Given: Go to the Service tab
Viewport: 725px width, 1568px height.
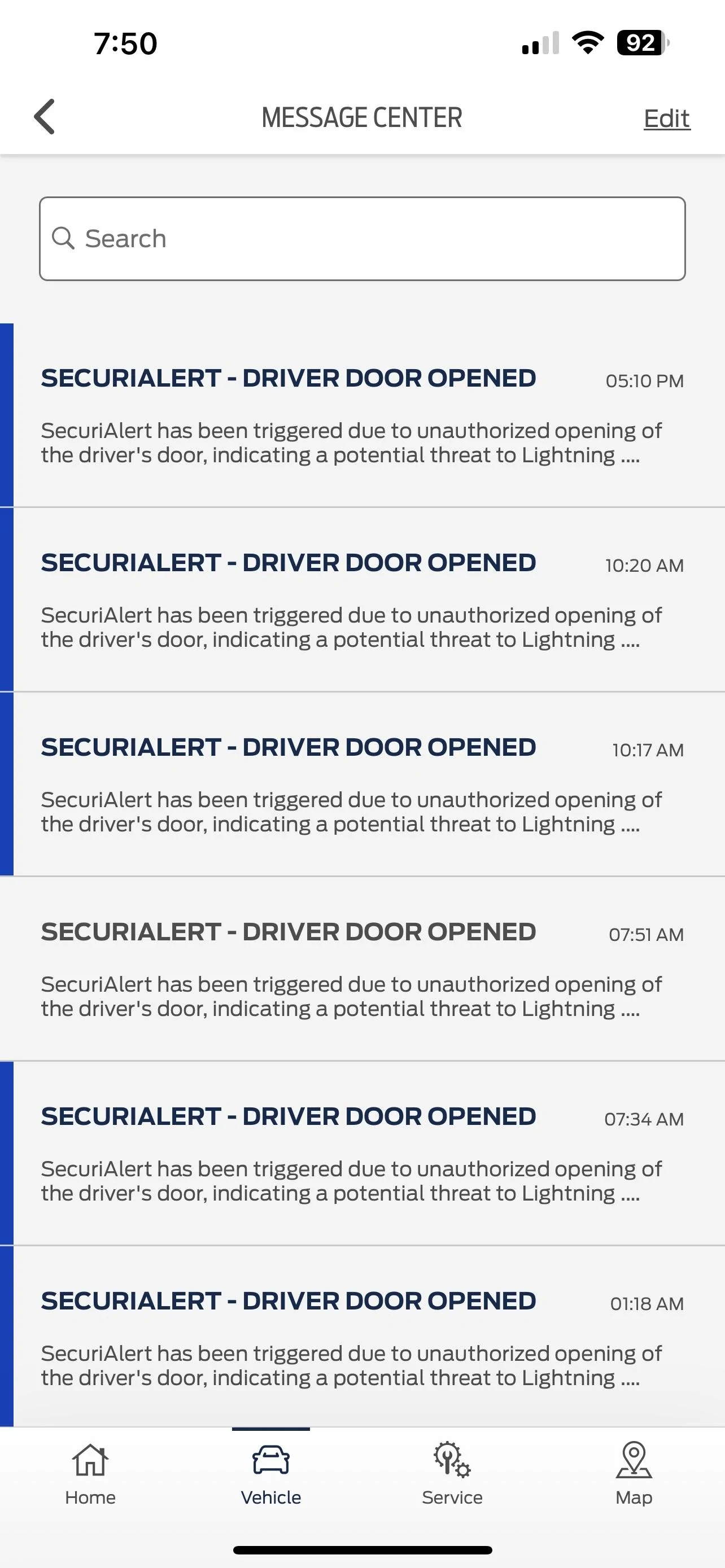Looking at the screenshot, I should tap(452, 1473).
